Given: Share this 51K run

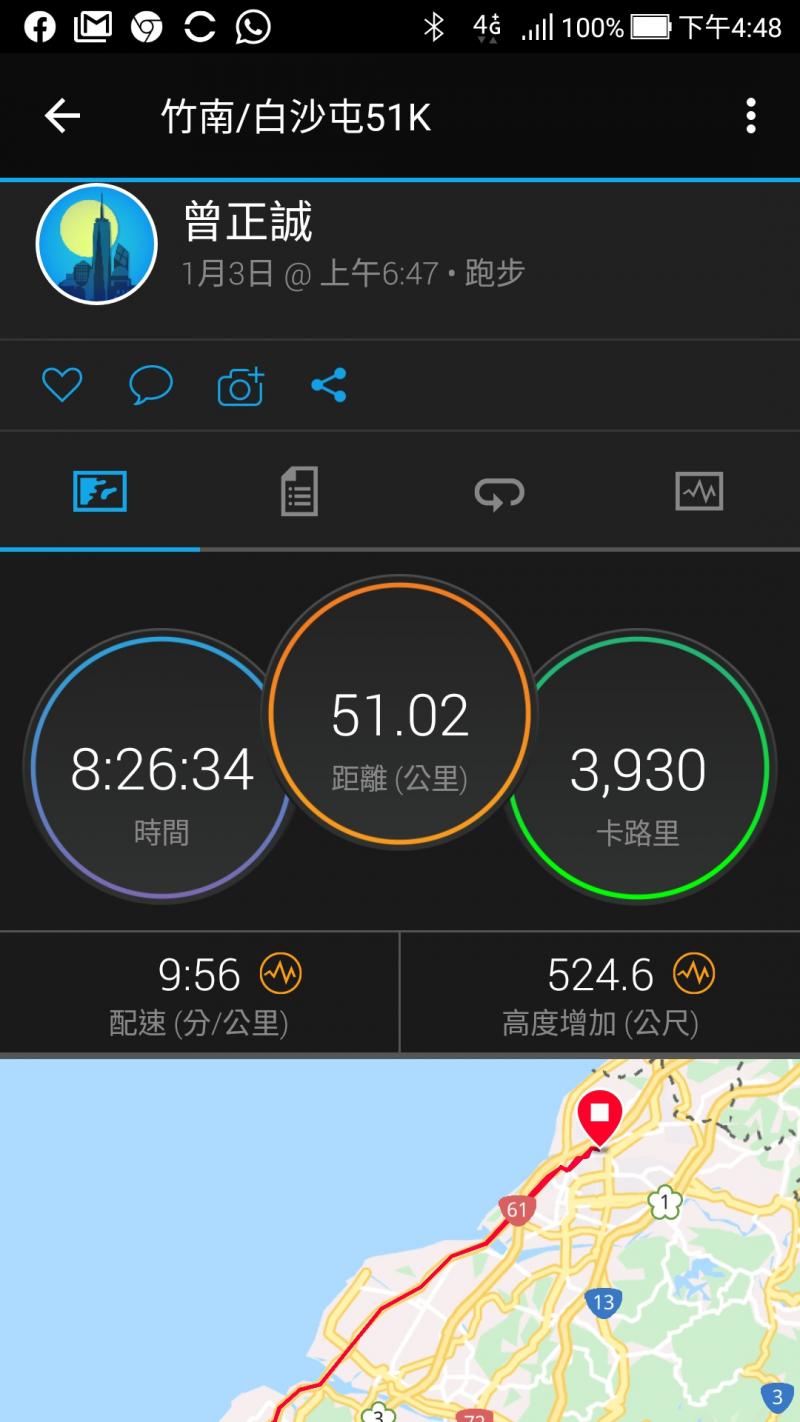Looking at the screenshot, I should pos(329,385).
